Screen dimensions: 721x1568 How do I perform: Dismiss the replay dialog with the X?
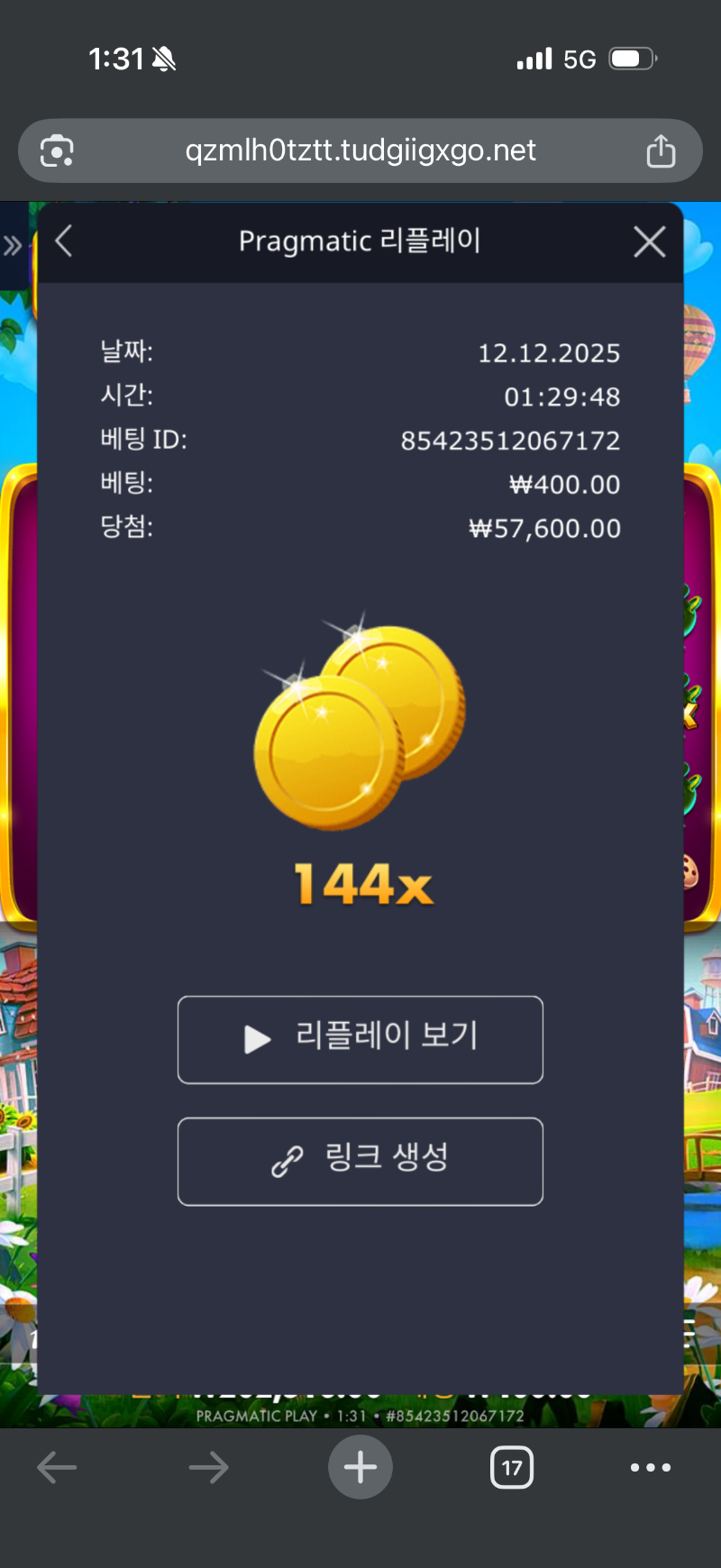[648, 242]
